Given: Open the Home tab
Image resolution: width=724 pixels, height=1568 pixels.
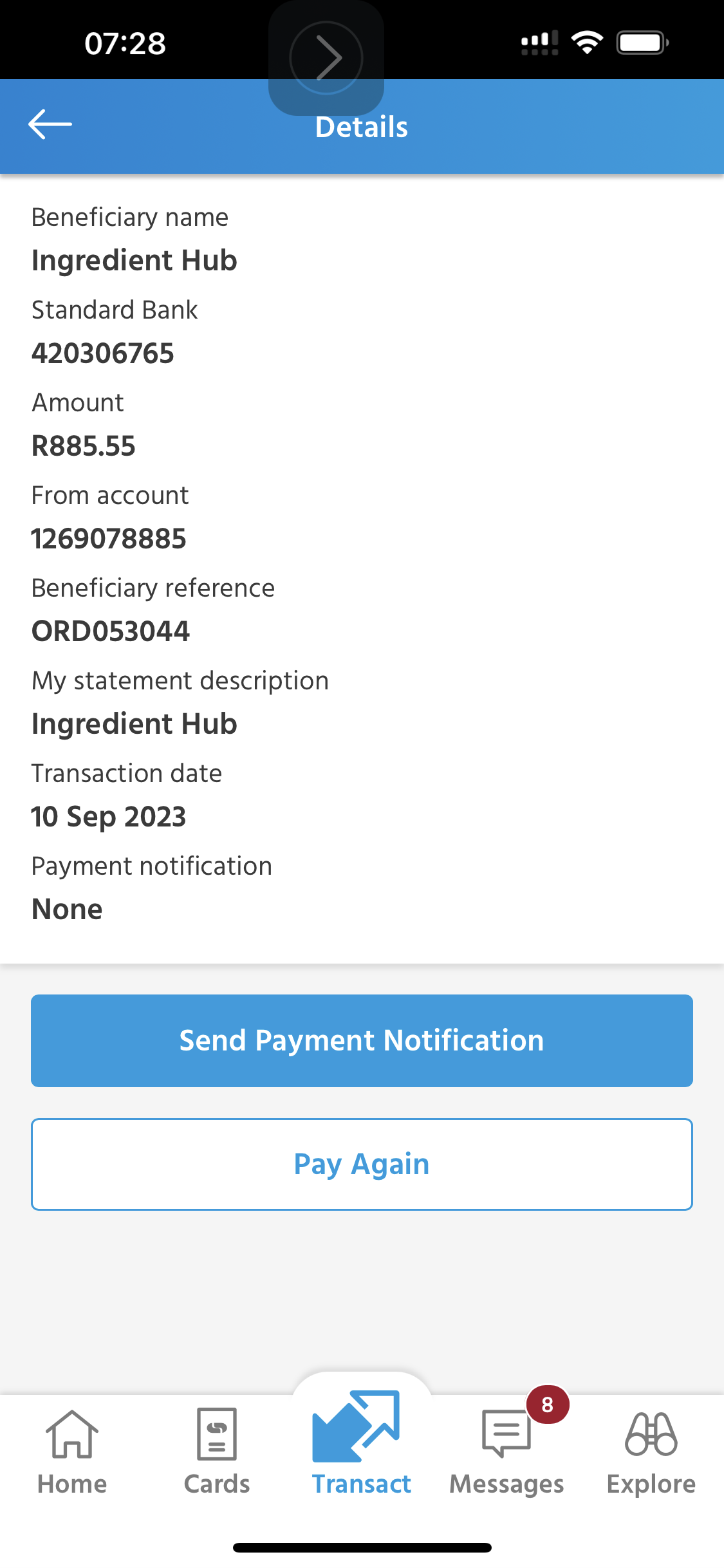Looking at the screenshot, I should tap(72, 1452).
